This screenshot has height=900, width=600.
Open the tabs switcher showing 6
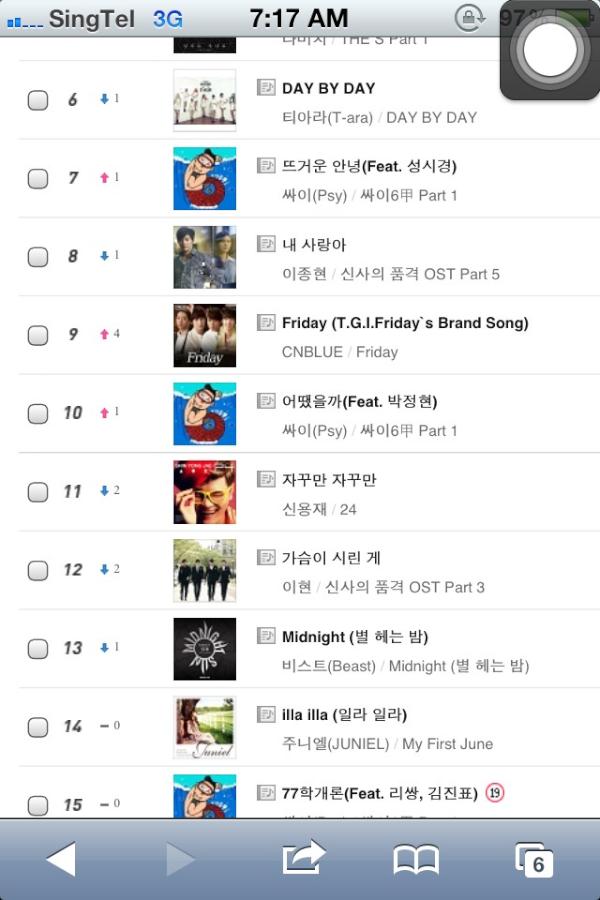(535, 858)
